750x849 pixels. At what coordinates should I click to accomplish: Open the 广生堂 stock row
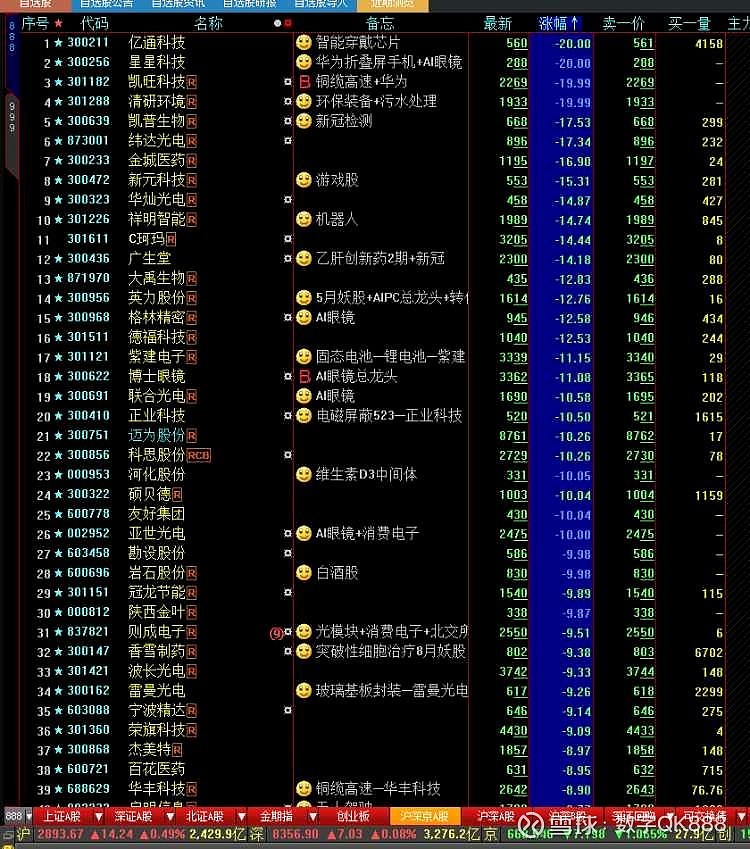click(150, 258)
